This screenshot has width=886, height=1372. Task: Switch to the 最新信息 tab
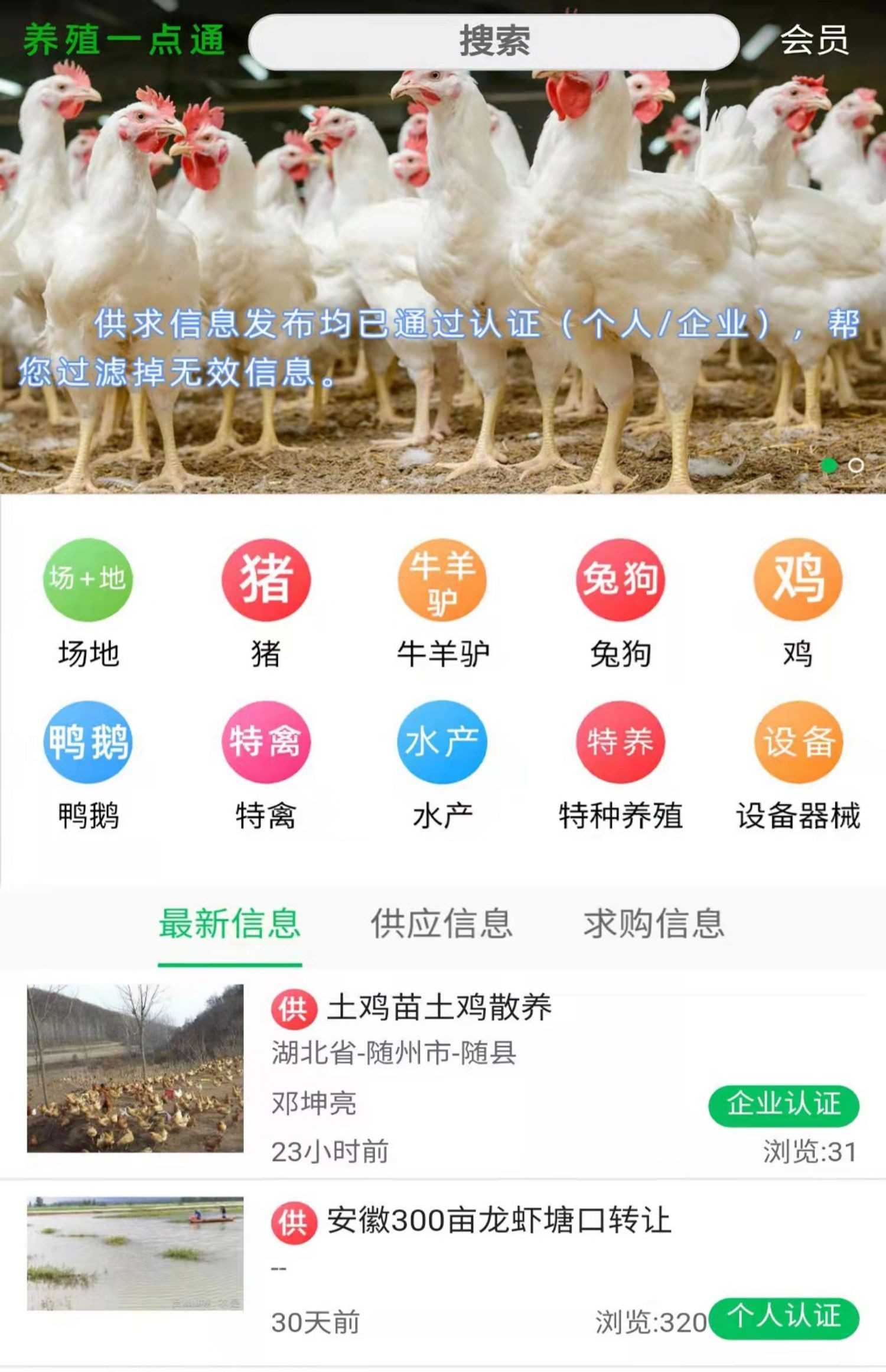click(x=230, y=924)
